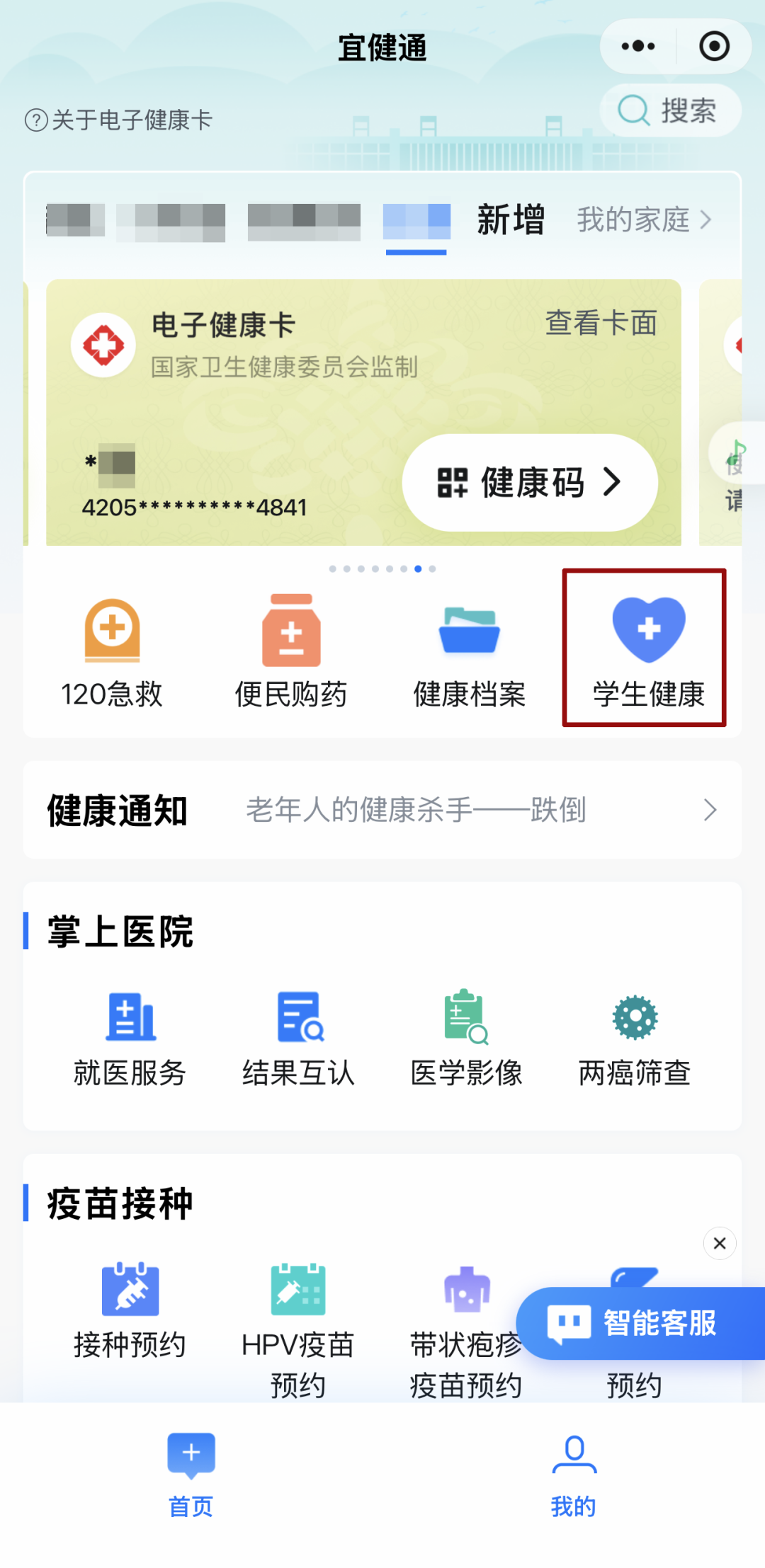Close the mini program via circle icon

pyautogui.click(x=714, y=47)
